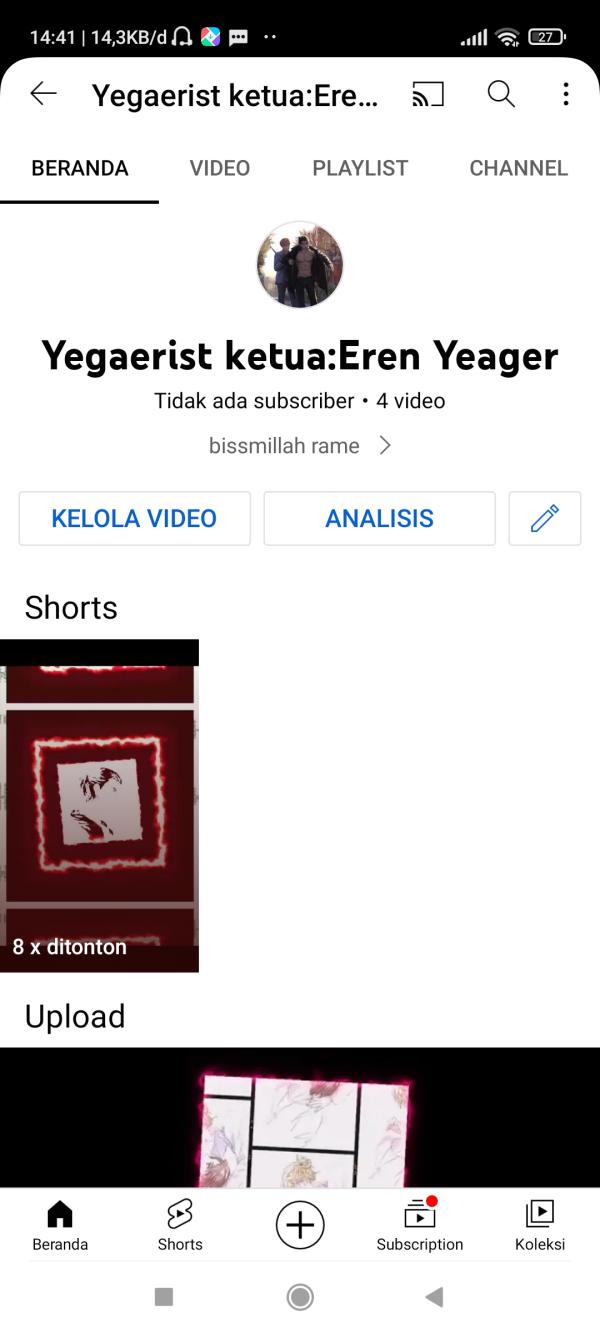Edit channel with the pencil button

544,518
